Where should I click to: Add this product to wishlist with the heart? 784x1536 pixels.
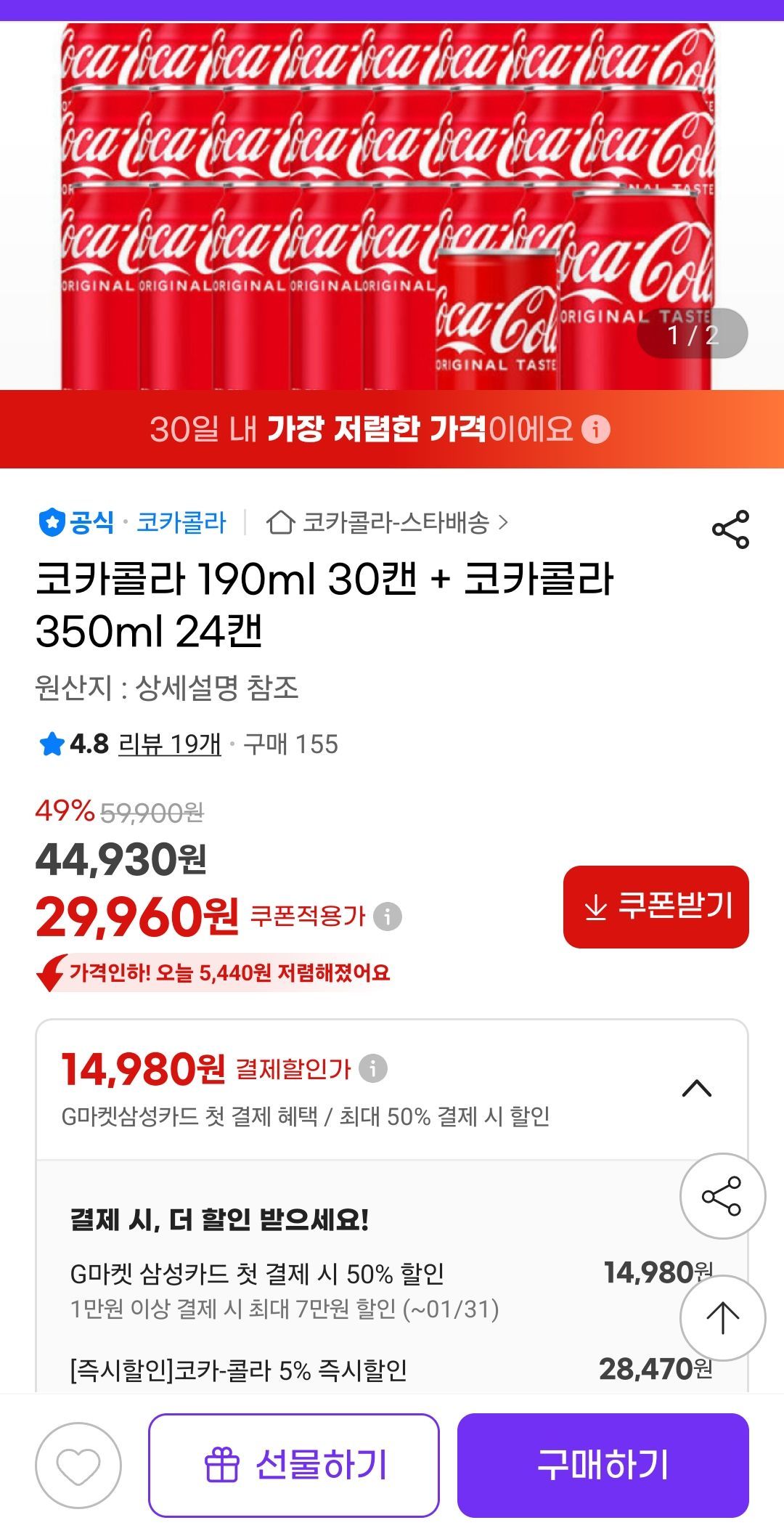[x=78, y=1466]
